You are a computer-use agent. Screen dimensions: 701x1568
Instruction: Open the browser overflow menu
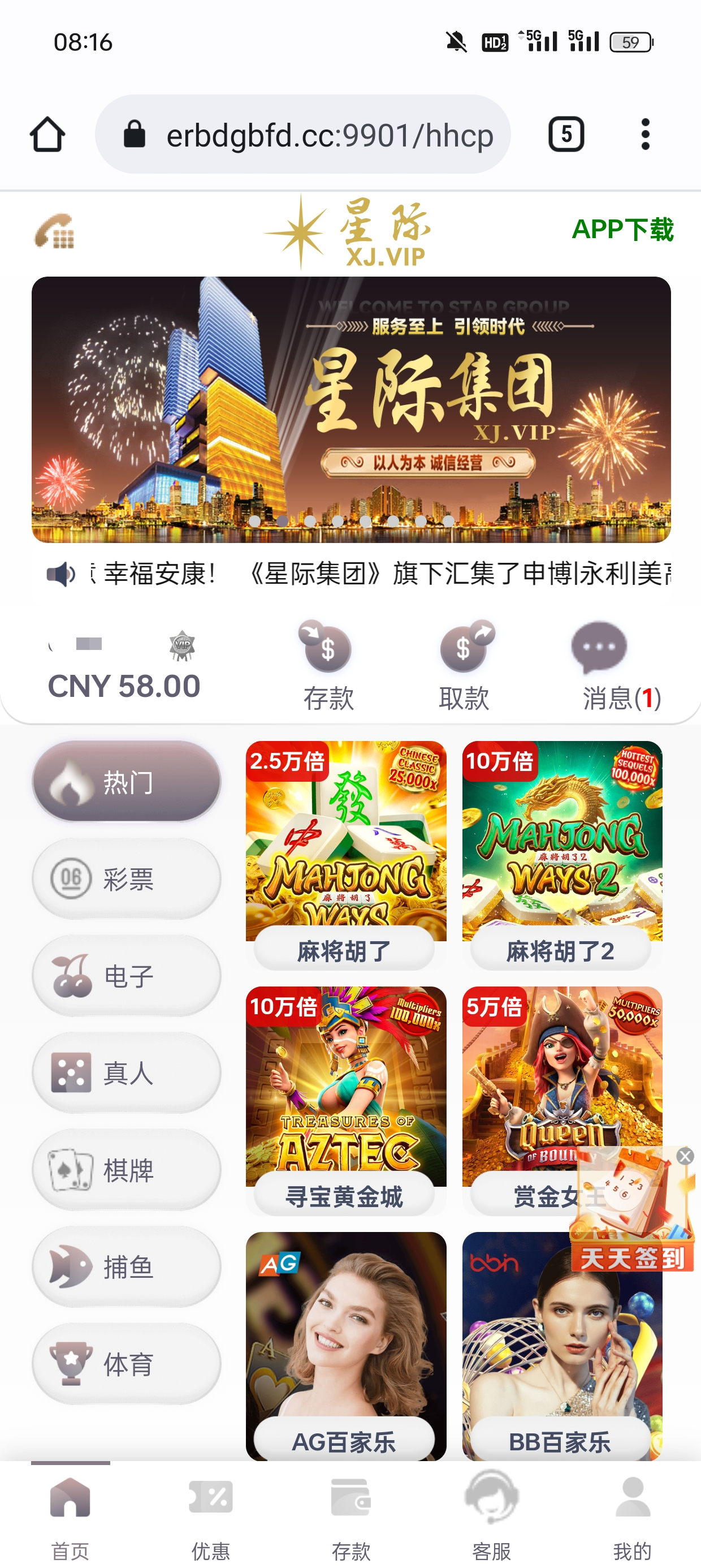[645, 135]
